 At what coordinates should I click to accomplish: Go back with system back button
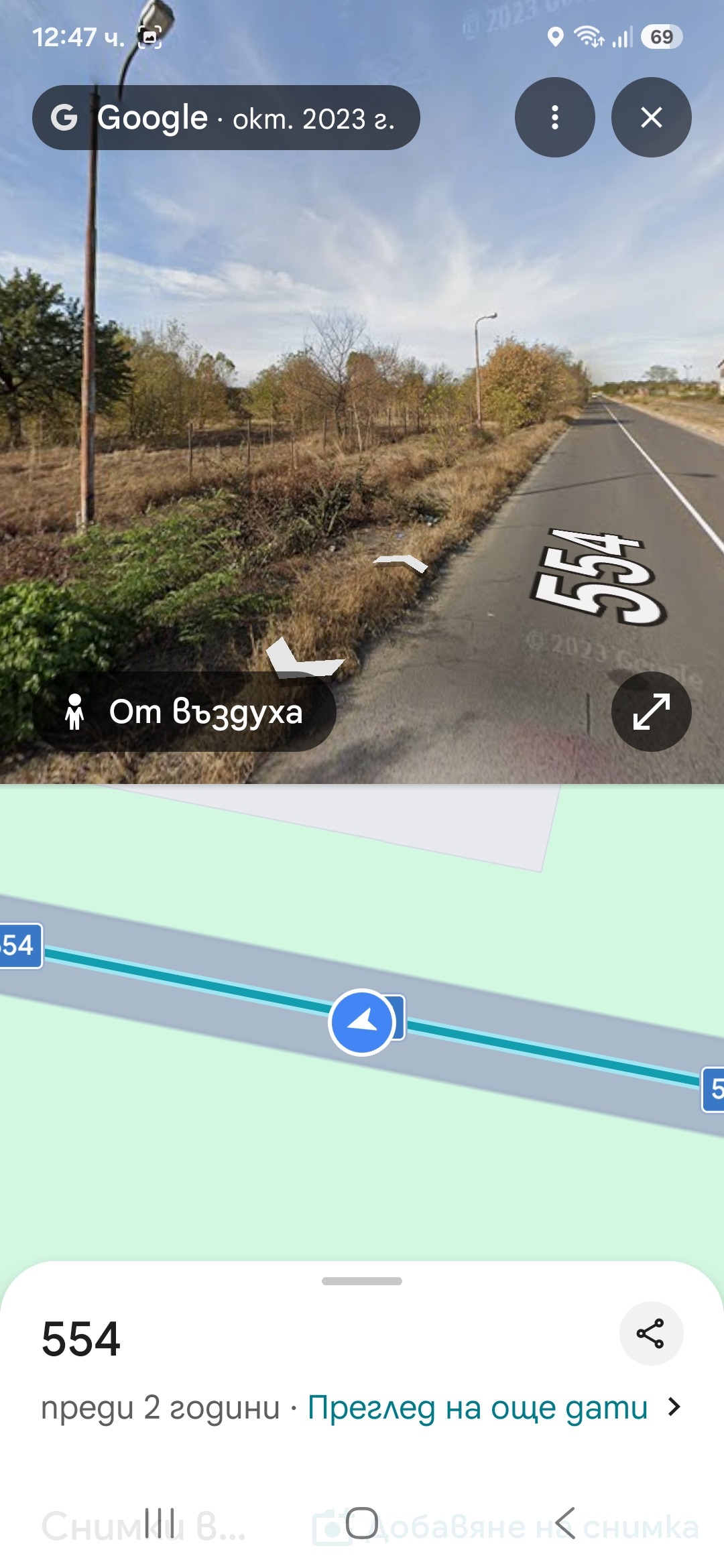pos(565,1523)
